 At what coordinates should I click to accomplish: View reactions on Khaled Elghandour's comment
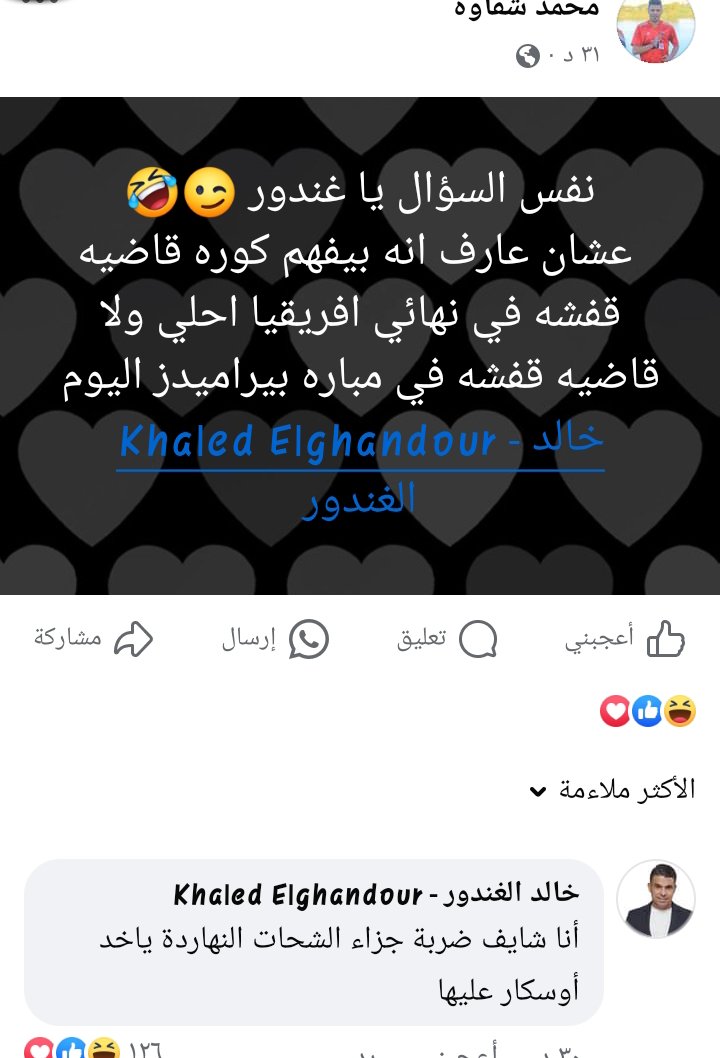click(70, 1048)
